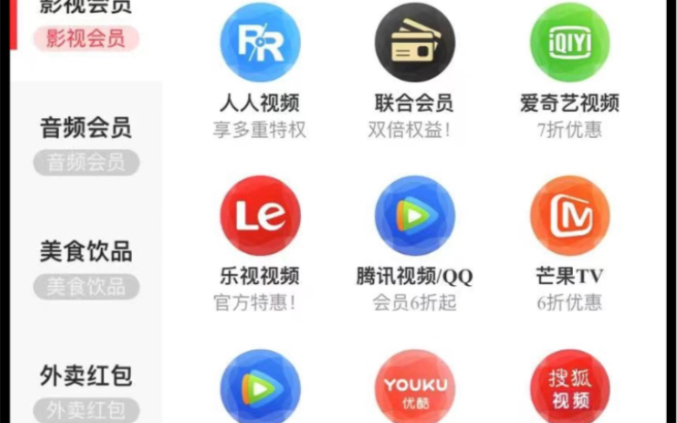677x423 pixels.
Task: Open the 优酷 YOUKU membership item
Action: pyautogui.click(x=414, y=388)
